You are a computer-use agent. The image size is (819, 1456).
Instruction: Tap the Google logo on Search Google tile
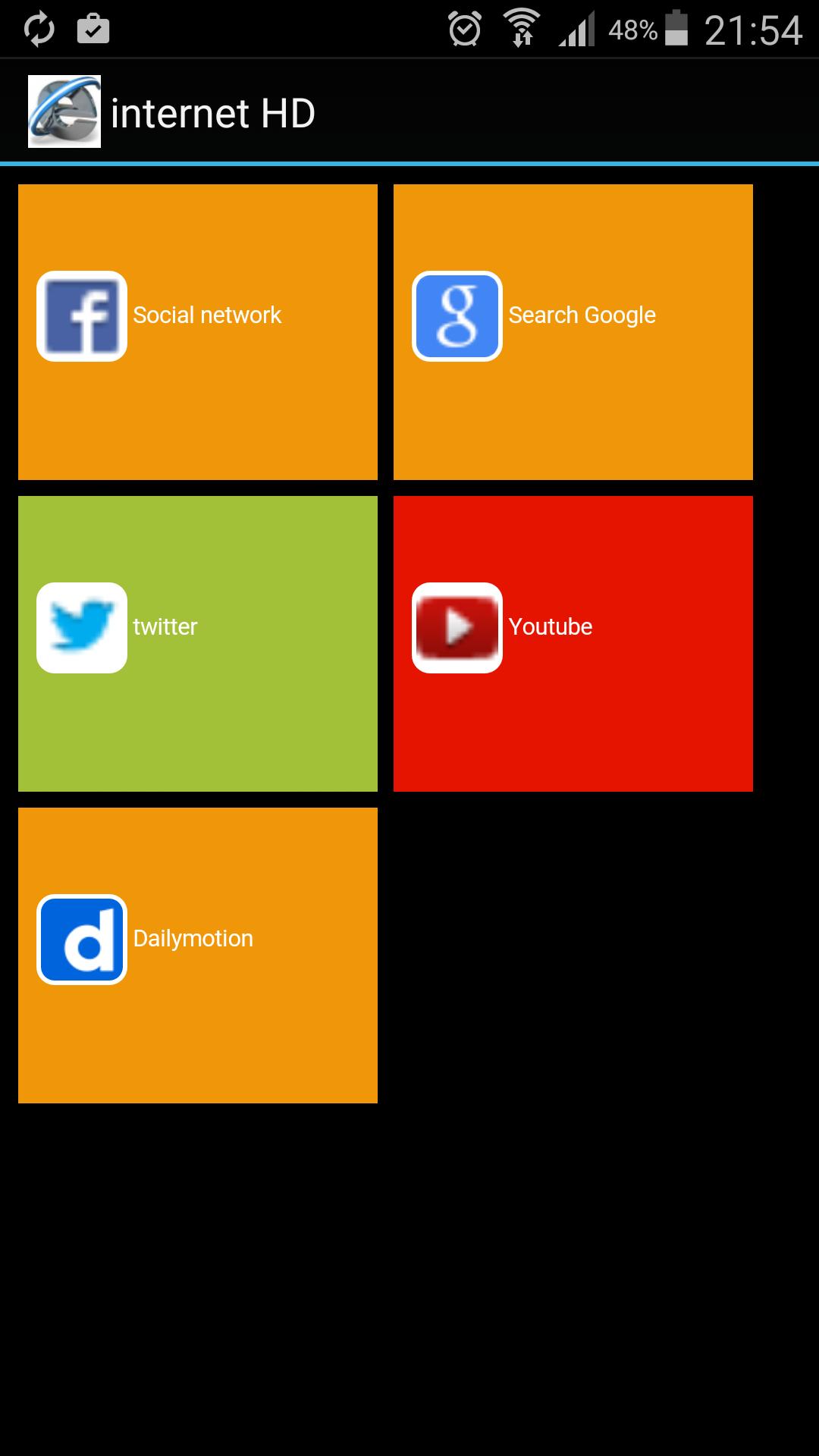(x=457, y=314)
